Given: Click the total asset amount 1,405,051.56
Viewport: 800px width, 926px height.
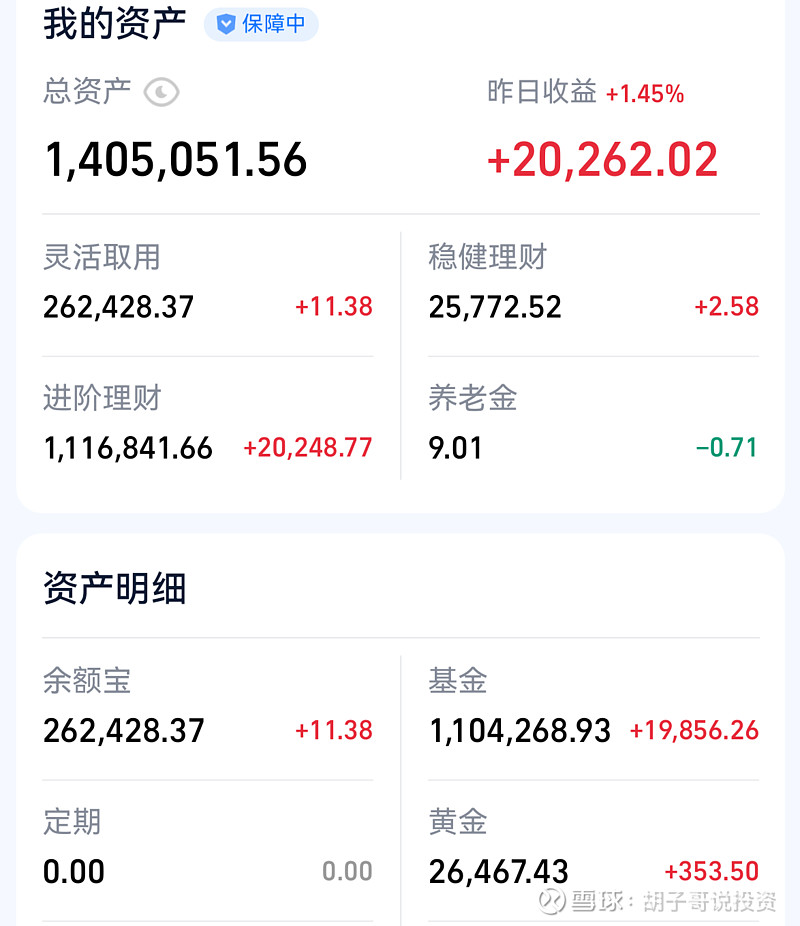Looking at the screenshot, I should click(175, 159).
